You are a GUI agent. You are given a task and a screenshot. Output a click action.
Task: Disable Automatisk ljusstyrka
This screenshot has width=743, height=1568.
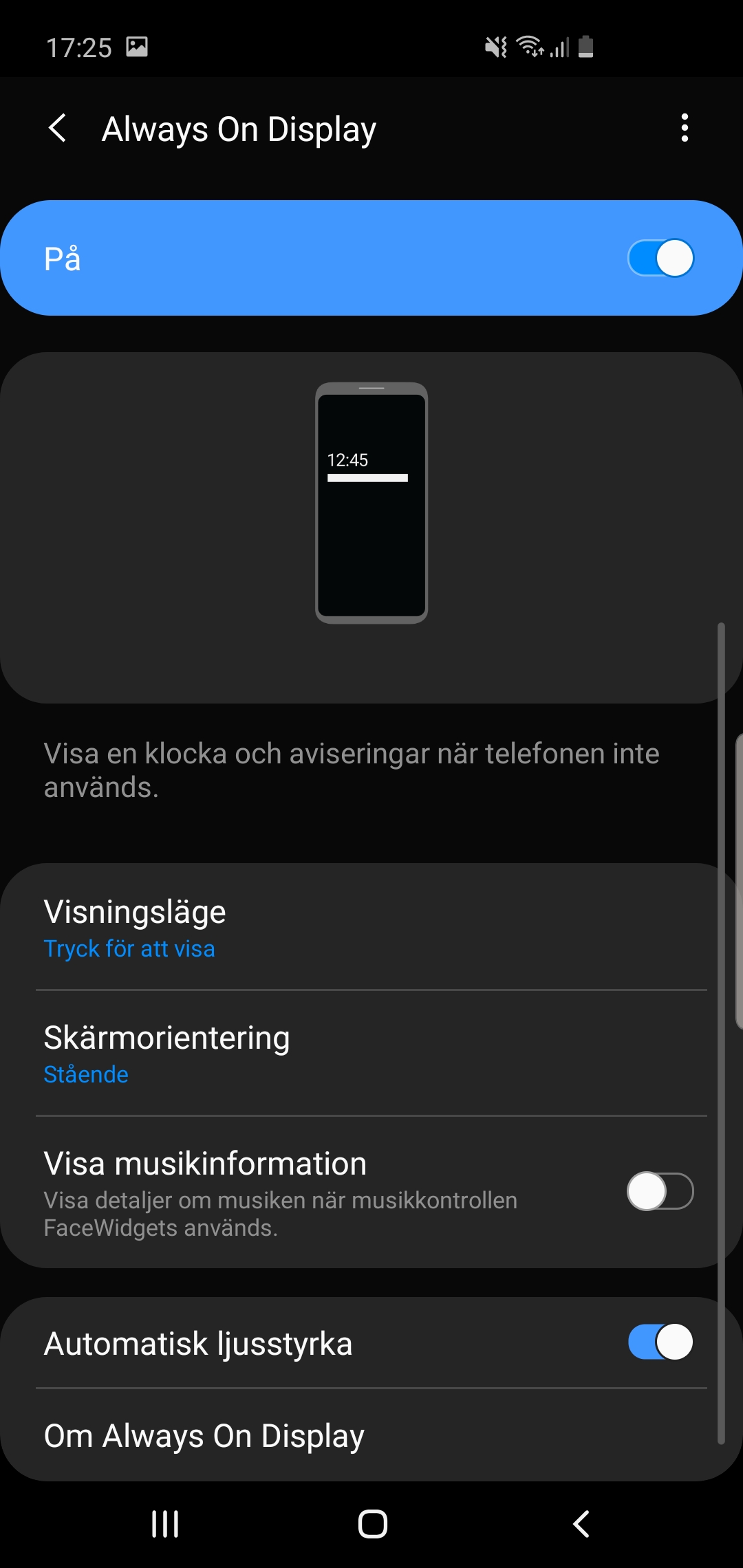click(660, 1342)
